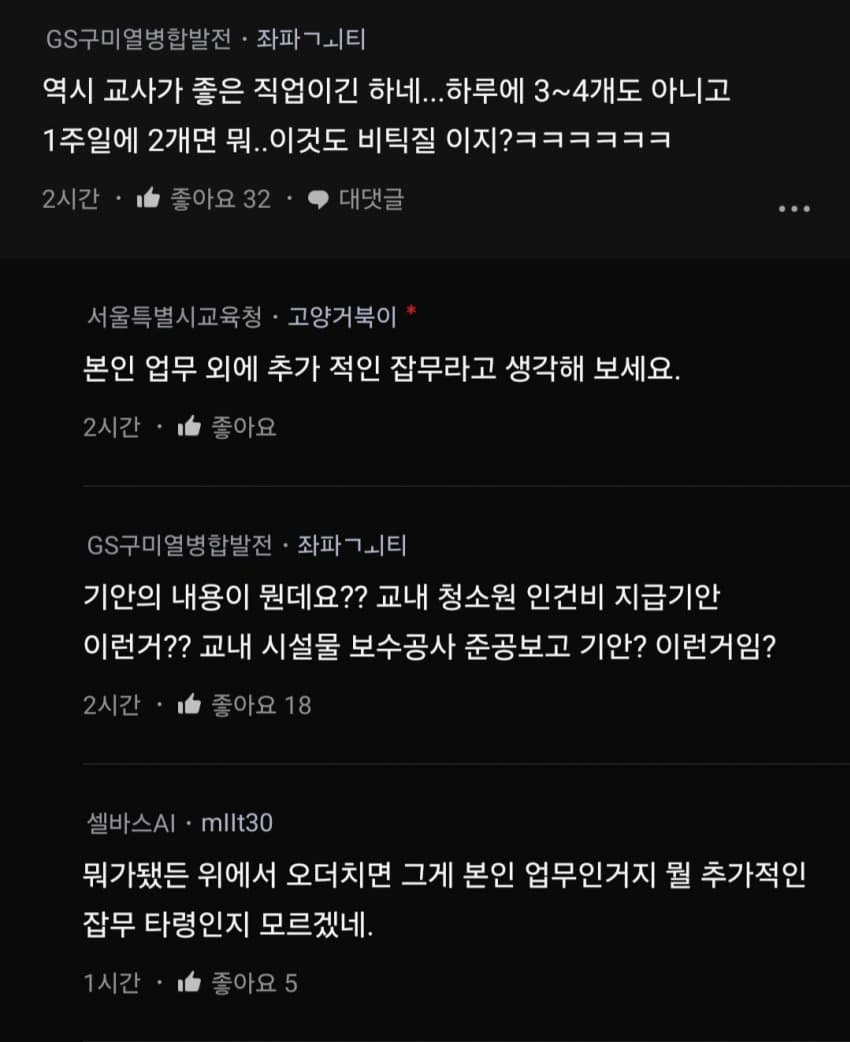This screenshot has width=850, height=1042.
Task: Tap the thumbs-up icon beside 좋아요 32
Action: [x=149, y=198]
